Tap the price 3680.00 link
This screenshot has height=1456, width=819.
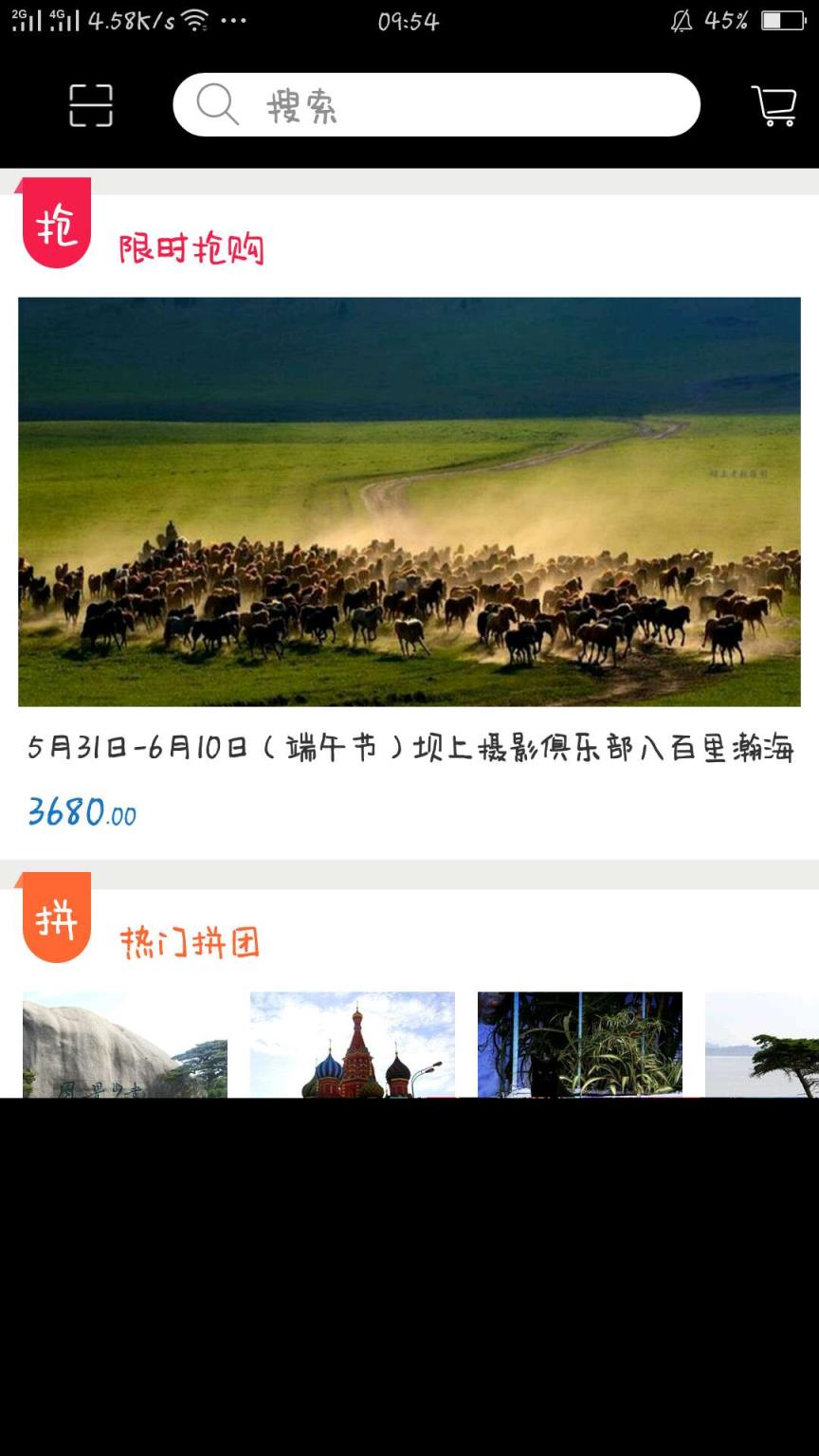pyautogui.click(x=82, y=812)
